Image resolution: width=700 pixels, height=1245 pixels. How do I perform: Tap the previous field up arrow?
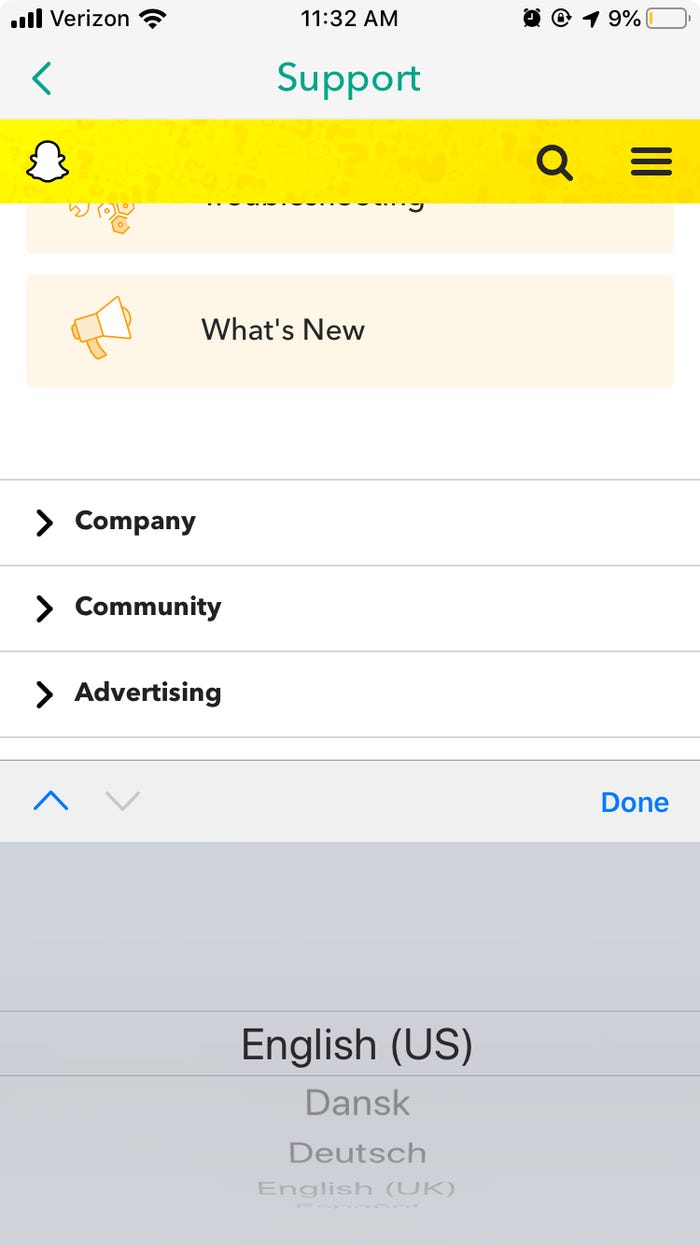[51, 801]
